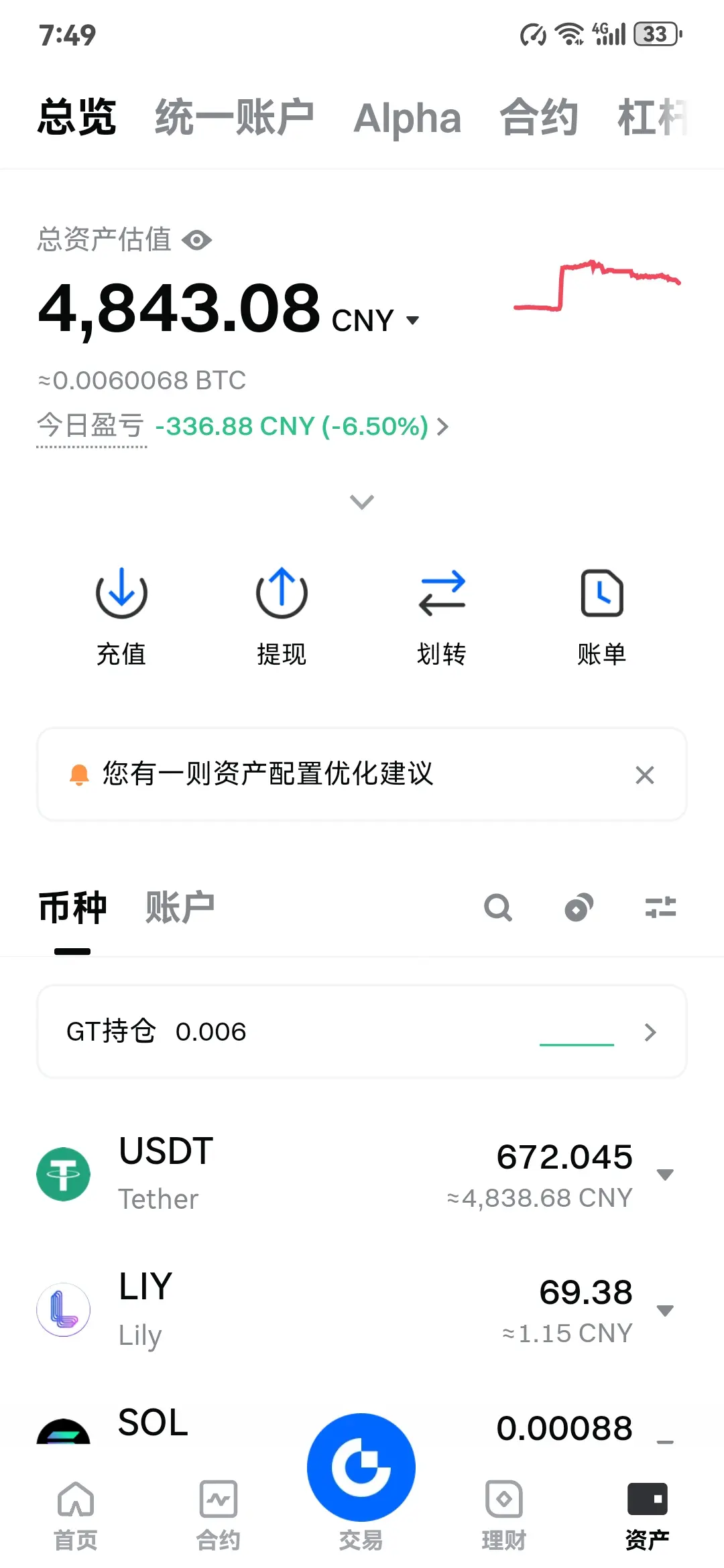724x1568 pixels.
Task: Hide total asset value with eye icon
Action: (197, 240)
